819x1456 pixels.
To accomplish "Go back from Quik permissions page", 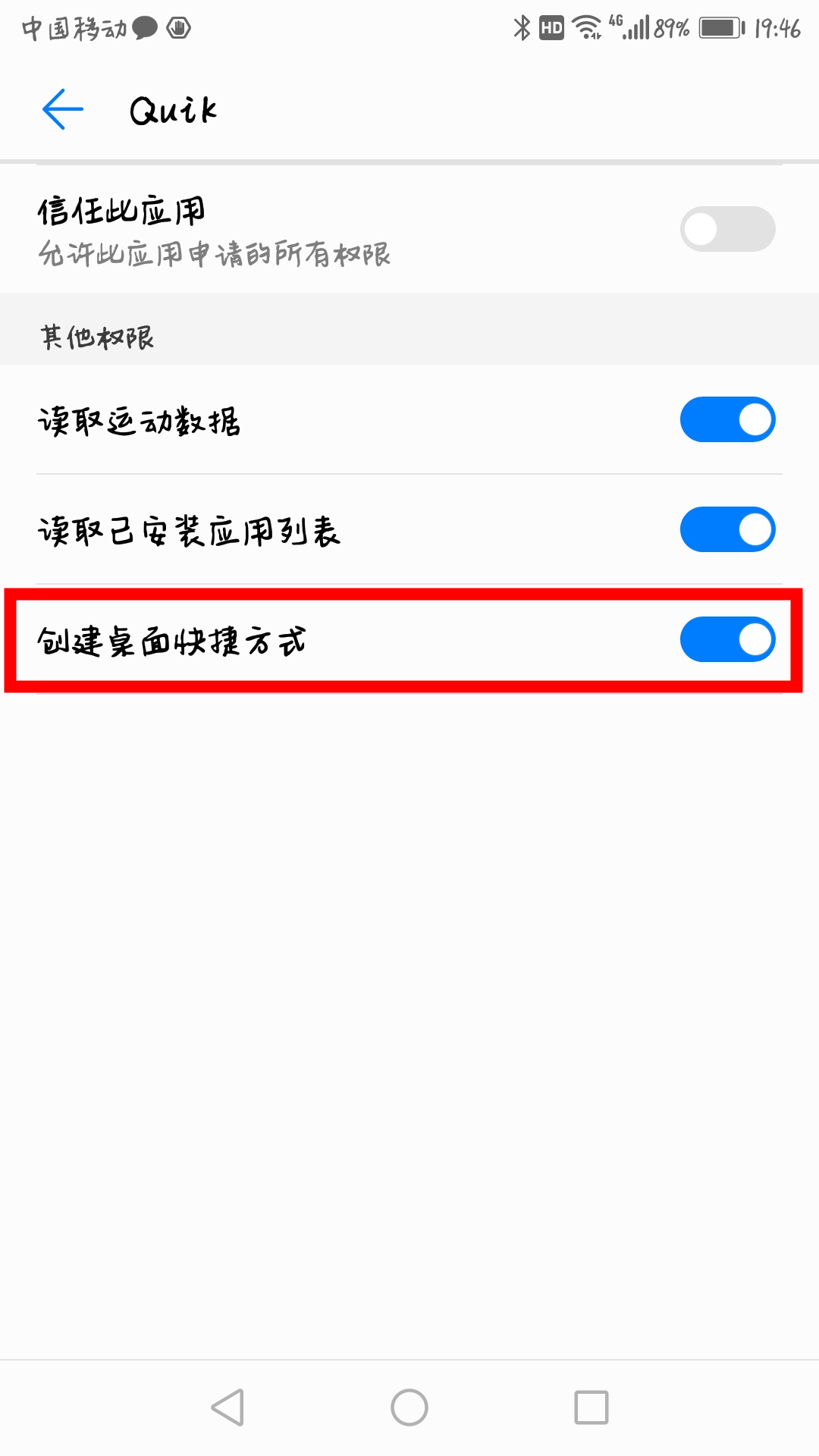I will click(63, 109).
